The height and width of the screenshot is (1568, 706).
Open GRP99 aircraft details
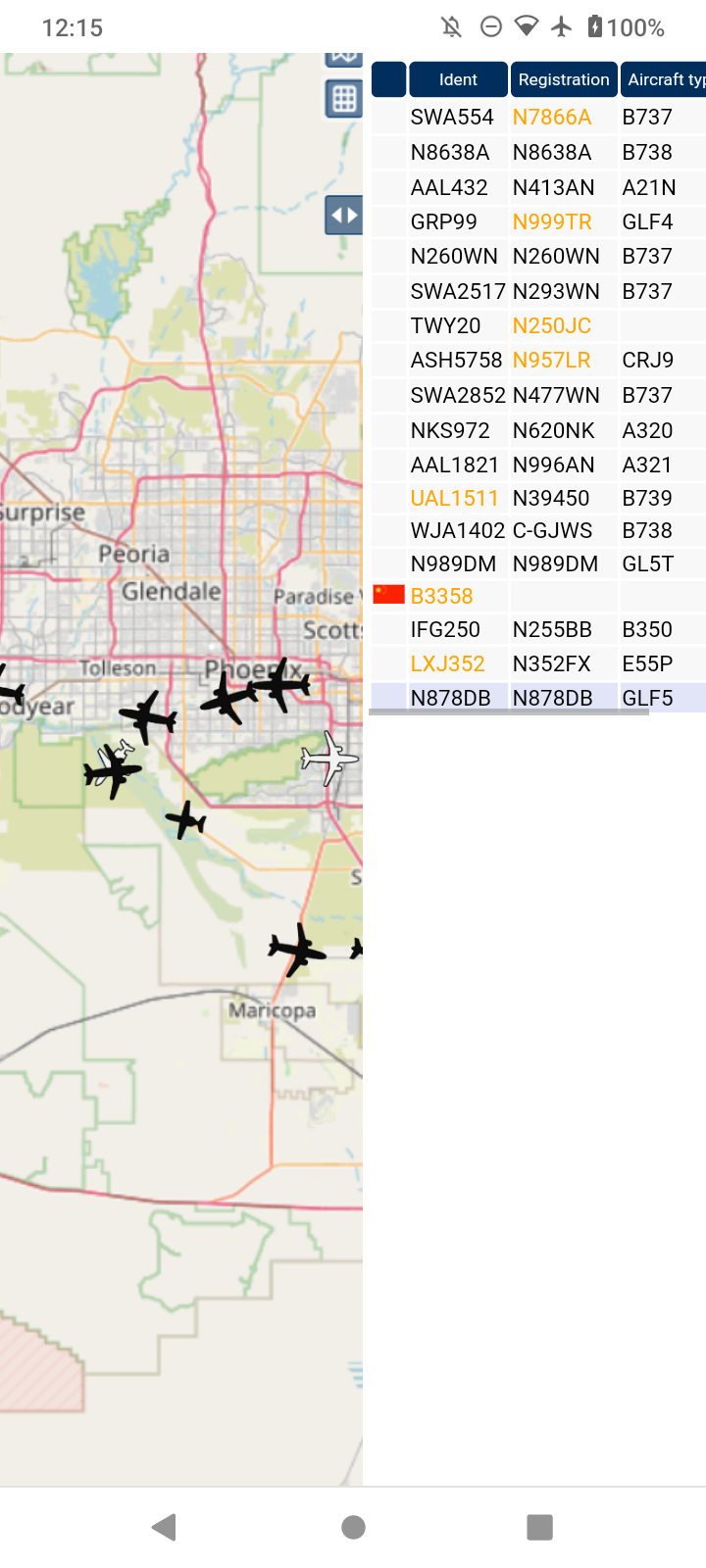538,221
